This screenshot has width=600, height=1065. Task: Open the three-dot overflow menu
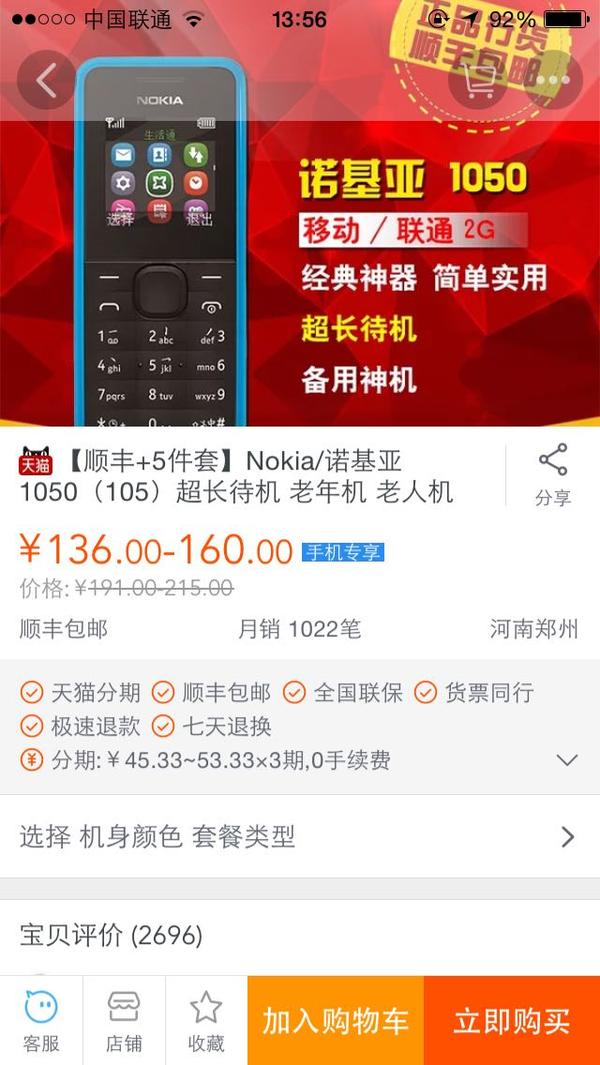(552, 80)
